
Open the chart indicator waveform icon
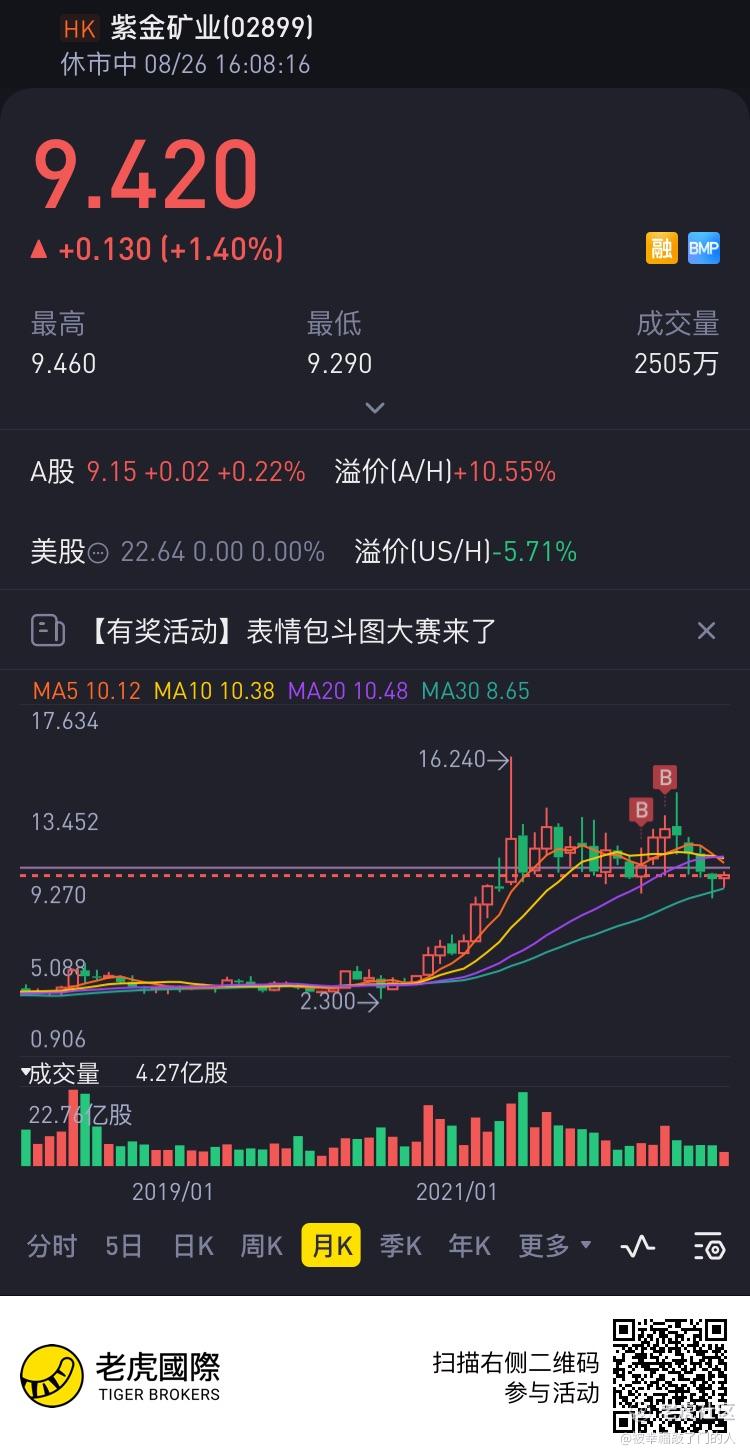pyautogui.click(x=637, y=1246)
